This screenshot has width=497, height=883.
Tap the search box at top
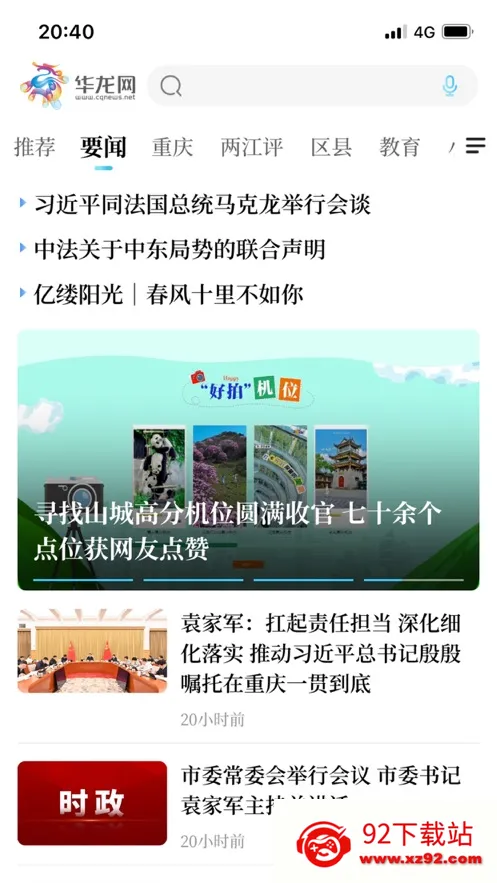pos(312,86)
